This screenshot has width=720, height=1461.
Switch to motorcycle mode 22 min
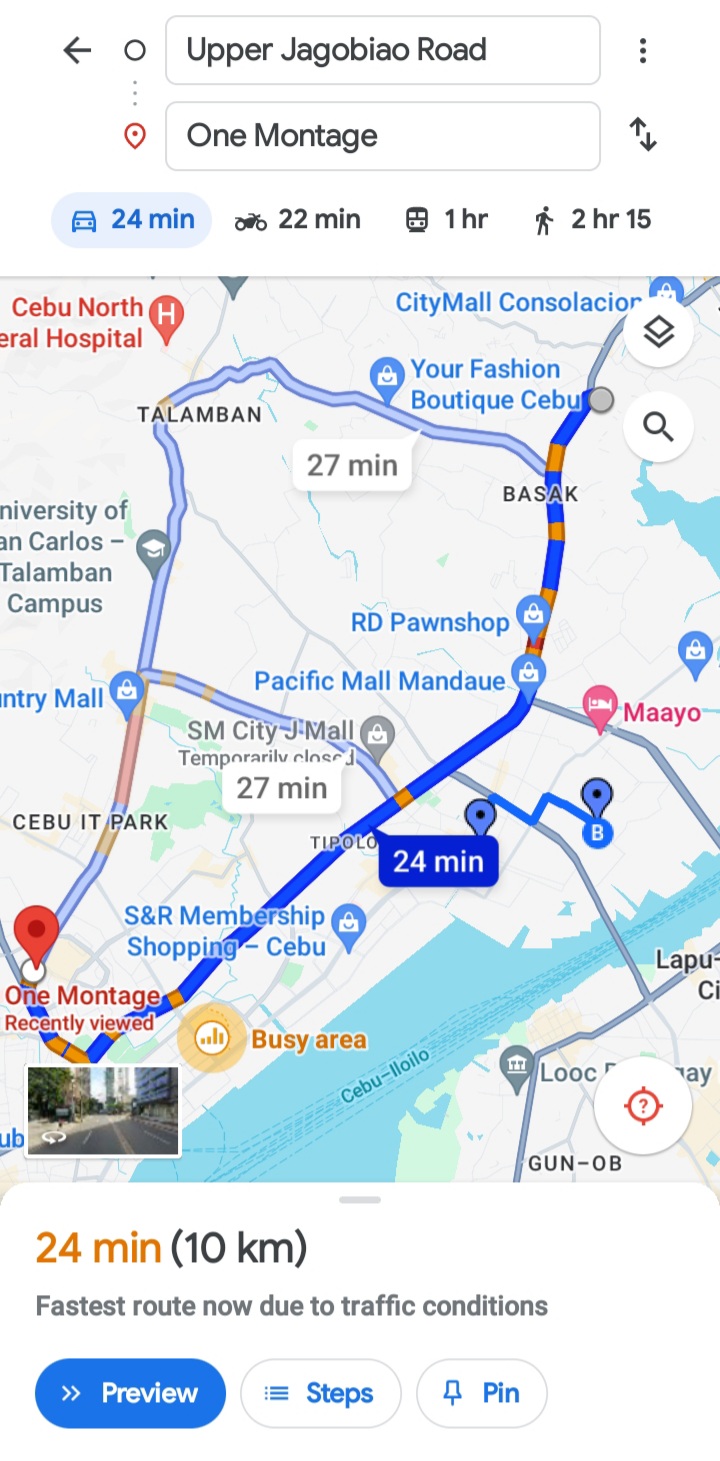tap(298, 220)
